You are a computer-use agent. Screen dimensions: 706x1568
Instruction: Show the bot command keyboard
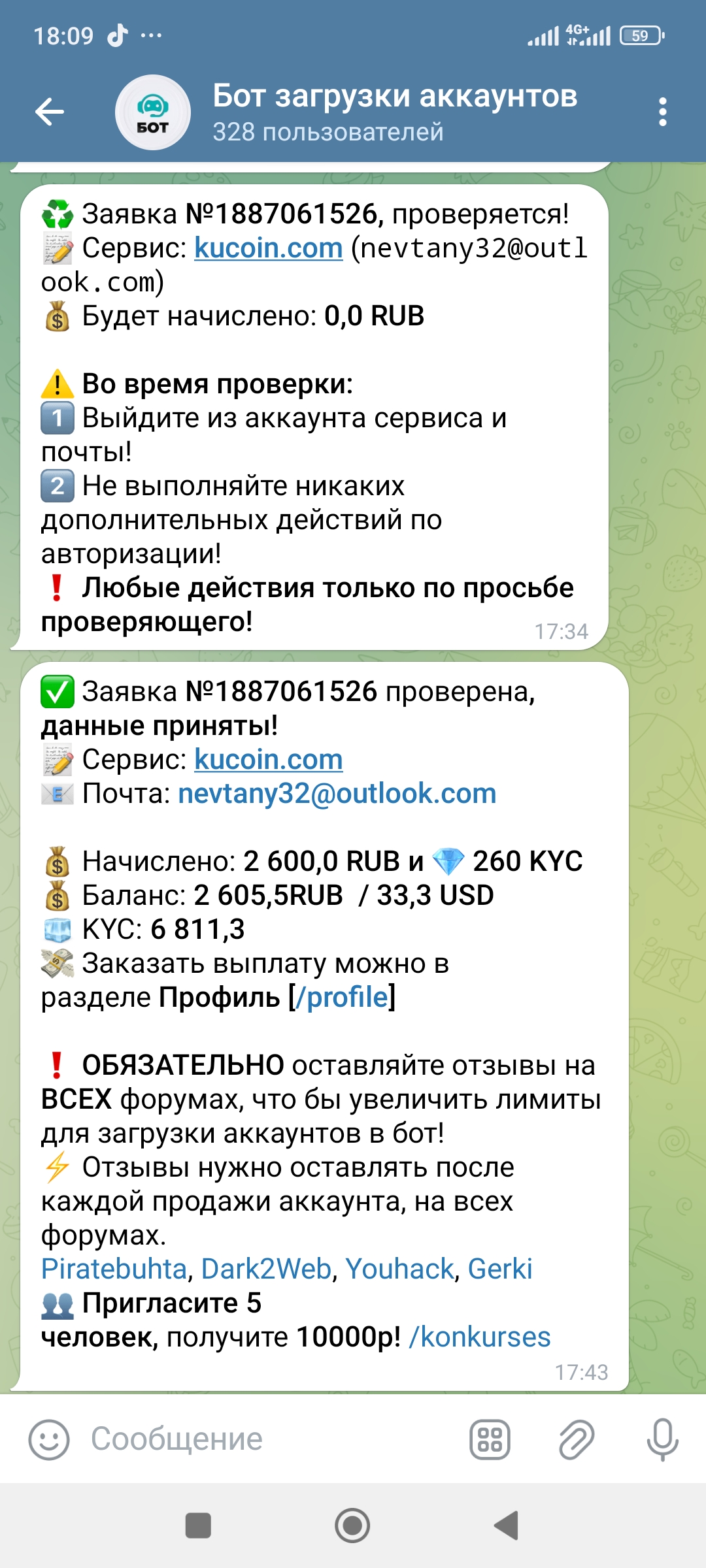[x=490, y=1439]
